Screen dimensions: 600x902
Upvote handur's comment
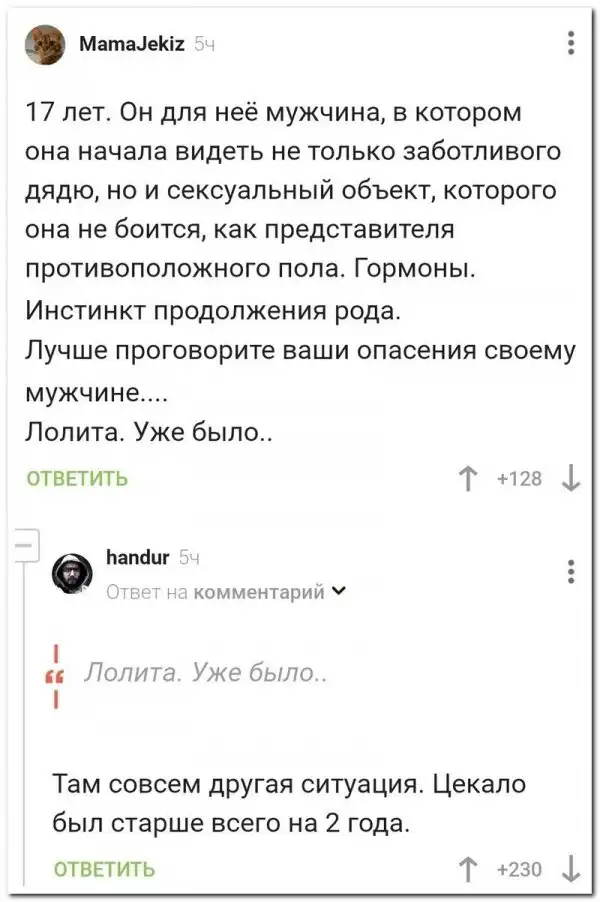point(467,868)
